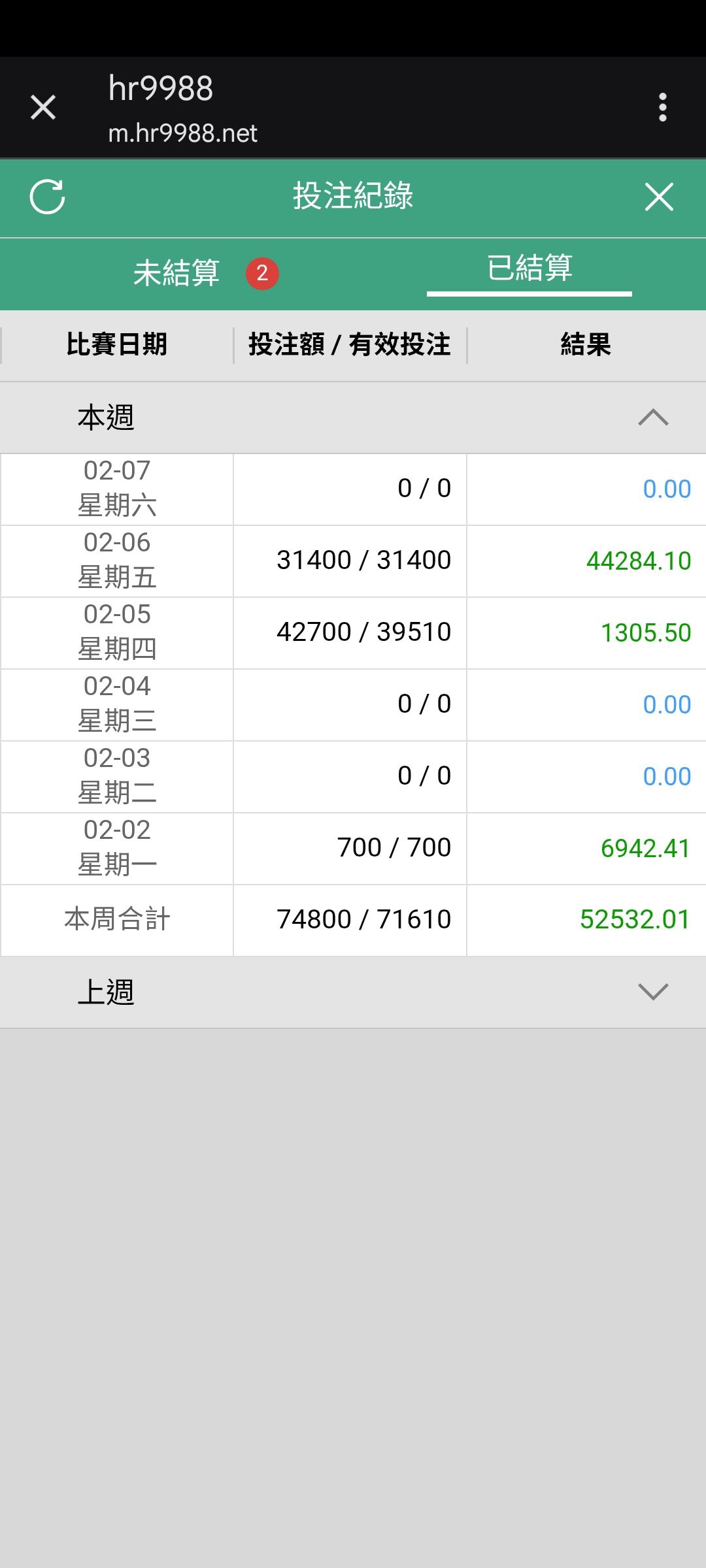
Task: Open the browser overflow menu
Action: 662,107
